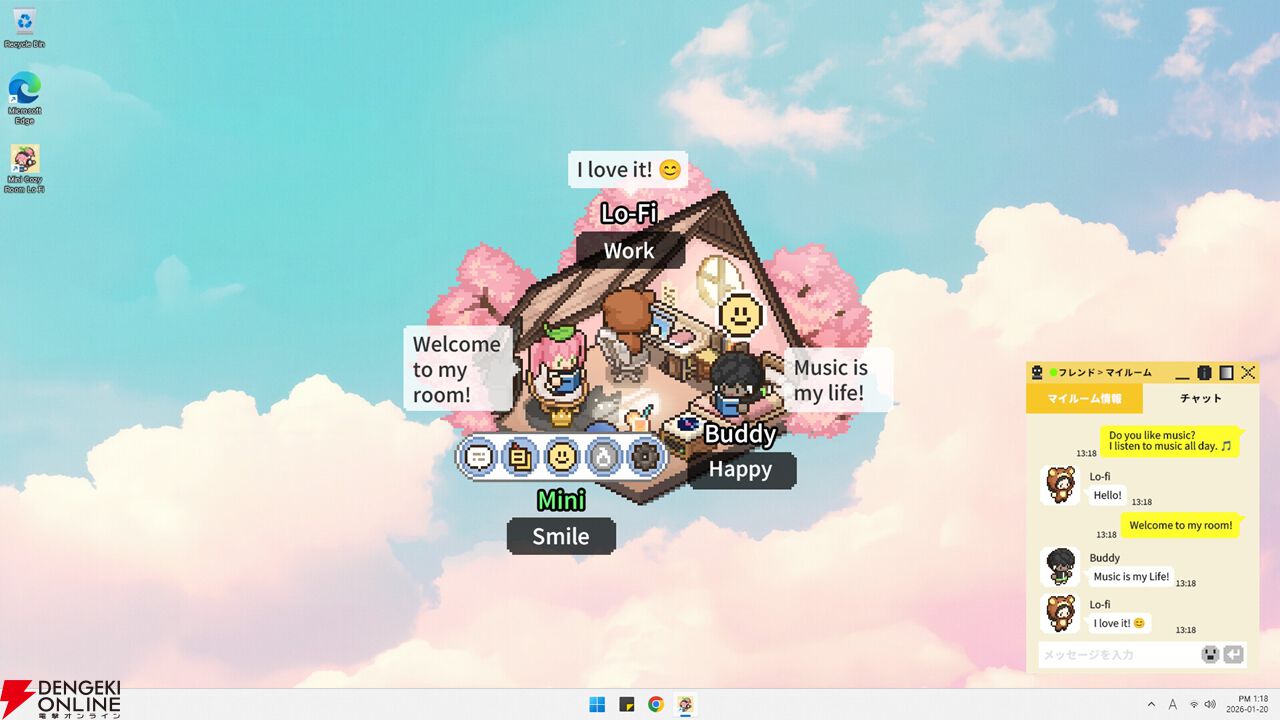Switch to the マイルーム情報 tab
Viewport: 1280px width, 720px height.
tap(1084, 398)
